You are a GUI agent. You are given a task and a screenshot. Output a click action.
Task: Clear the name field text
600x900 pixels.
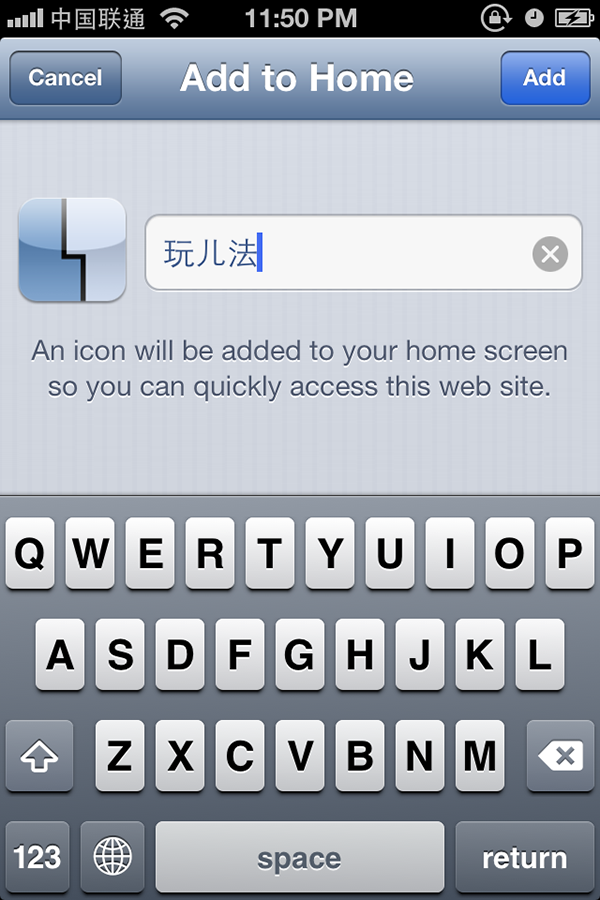point(549,254)
